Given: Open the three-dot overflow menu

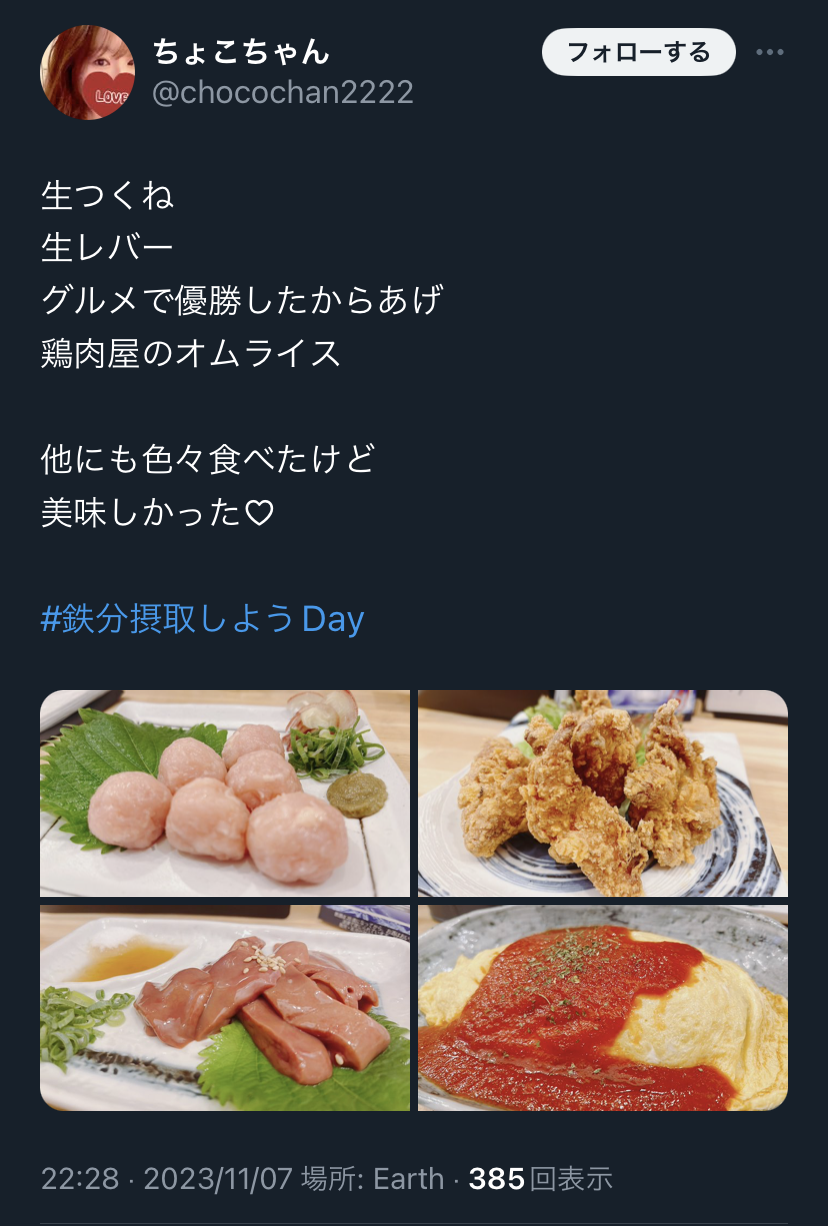Looking at the screenshot, I should [769, 52].
